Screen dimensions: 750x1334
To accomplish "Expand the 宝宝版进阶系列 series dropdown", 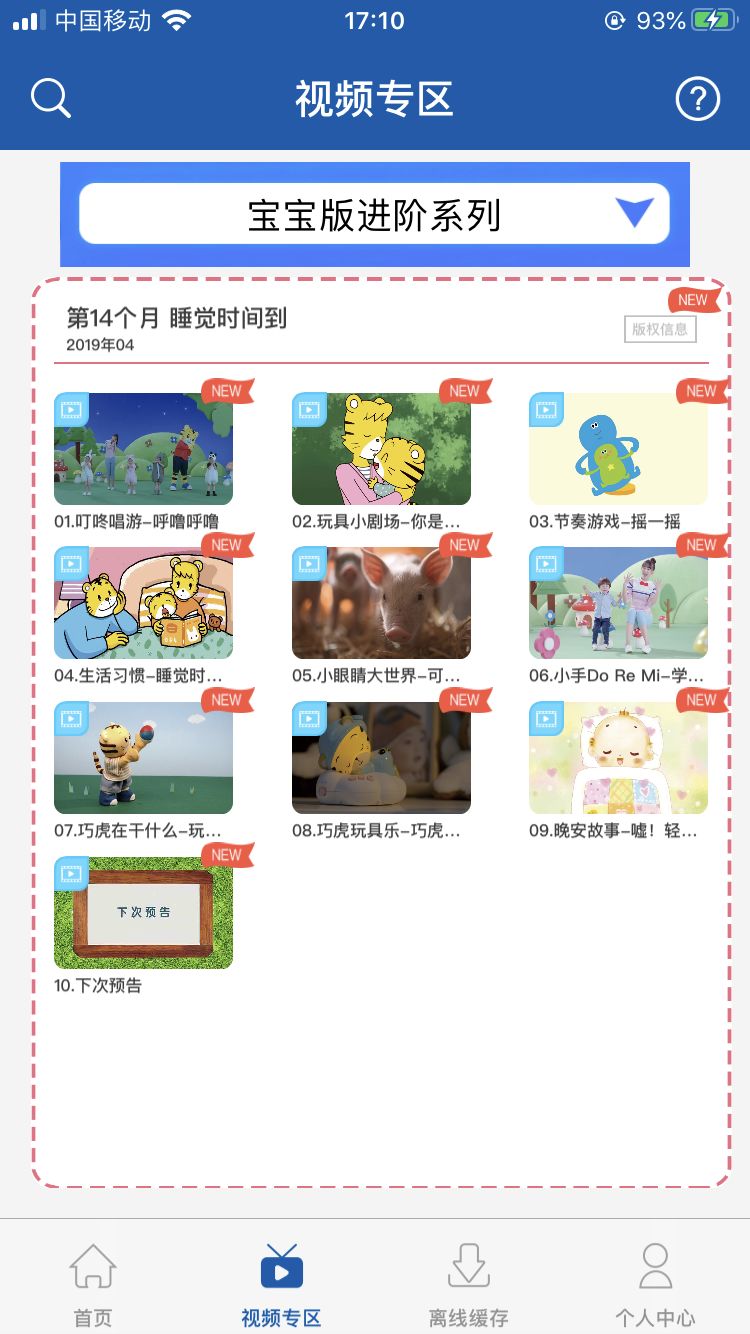I will (x=374, y=214).
